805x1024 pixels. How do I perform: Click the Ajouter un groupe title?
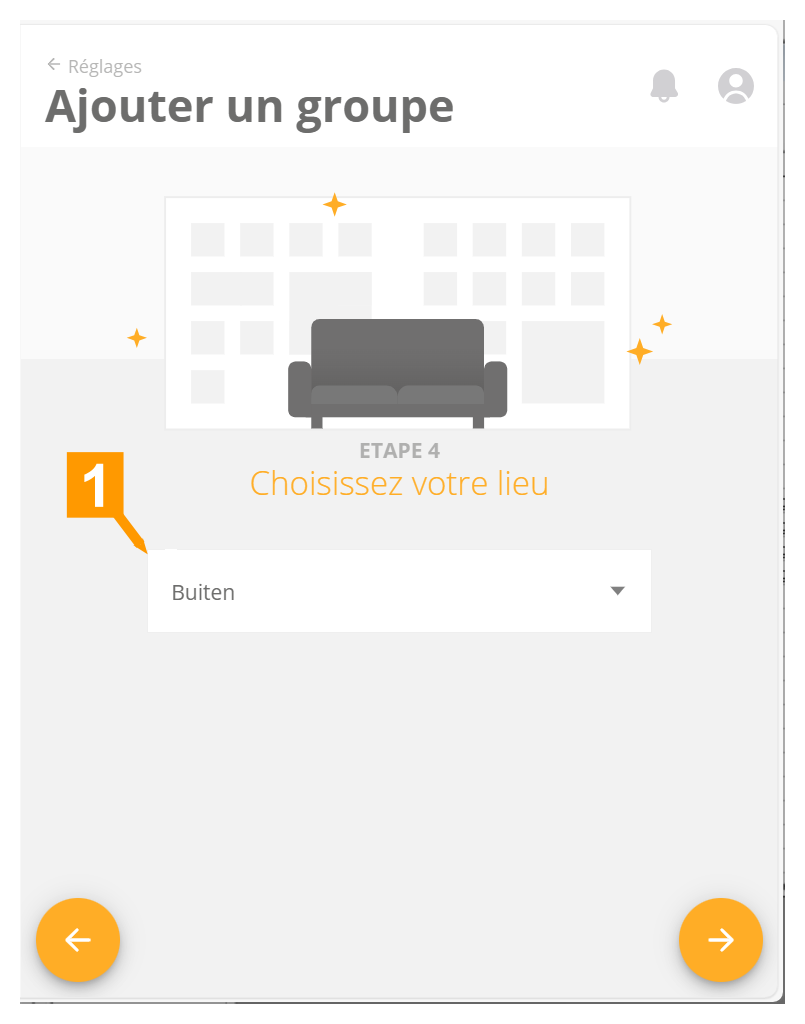[250, 106]
